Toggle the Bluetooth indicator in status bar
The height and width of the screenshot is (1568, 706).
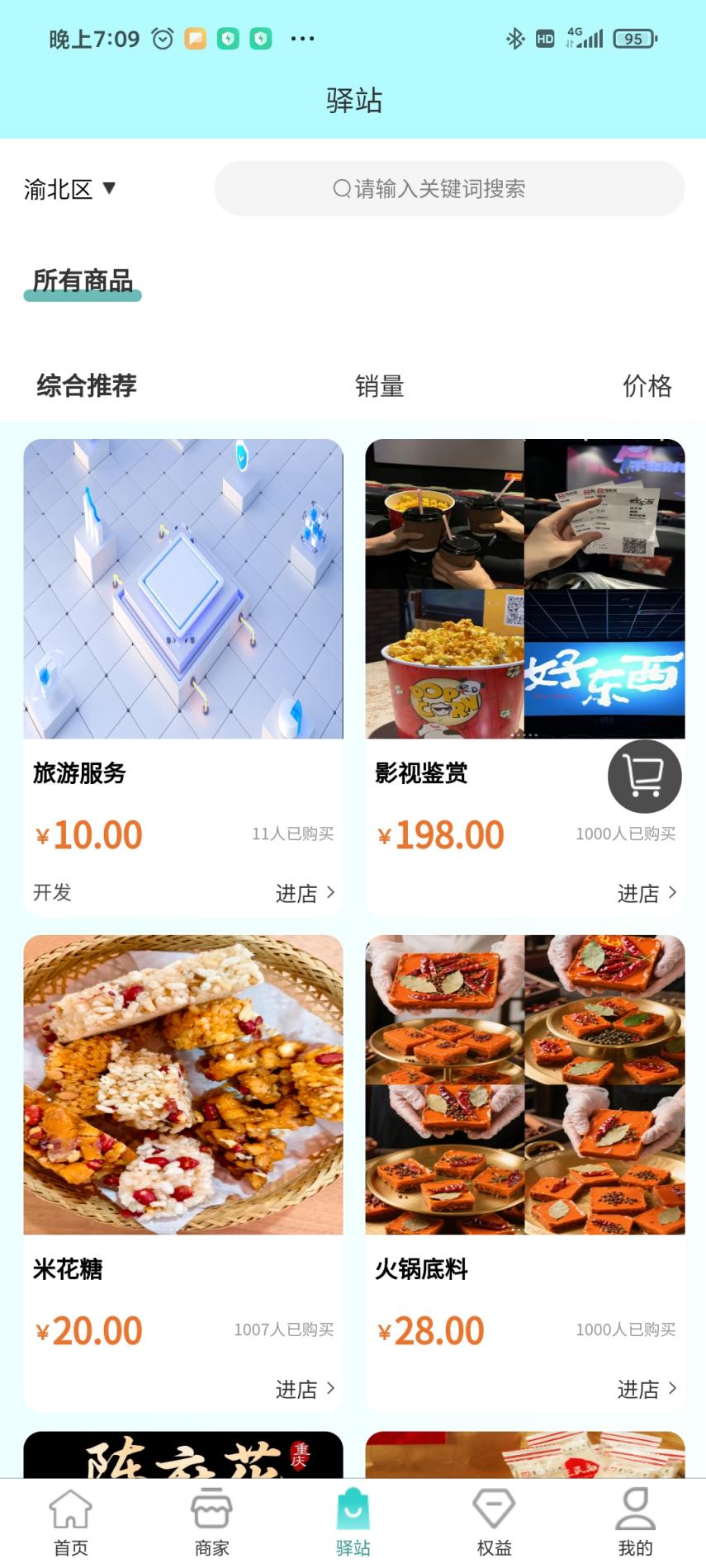tap(514, 38)
